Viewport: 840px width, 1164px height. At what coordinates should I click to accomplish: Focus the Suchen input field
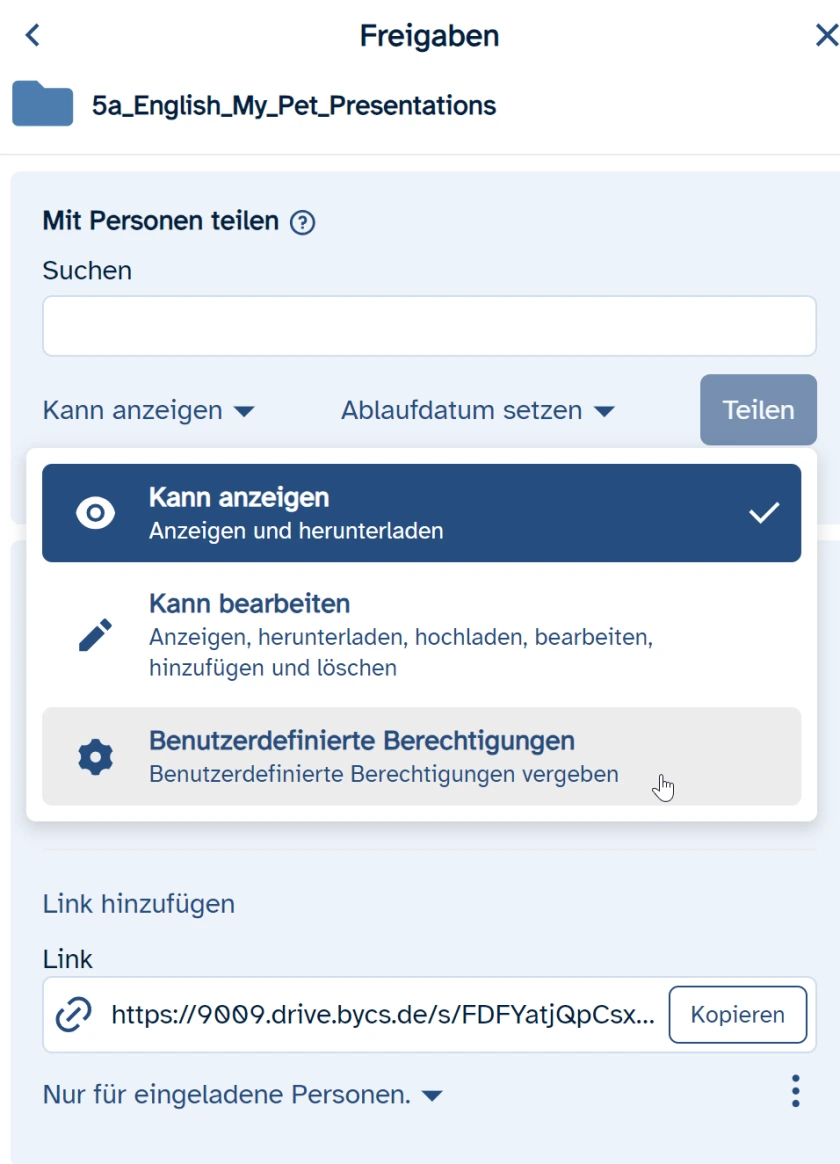coord(429,326)
